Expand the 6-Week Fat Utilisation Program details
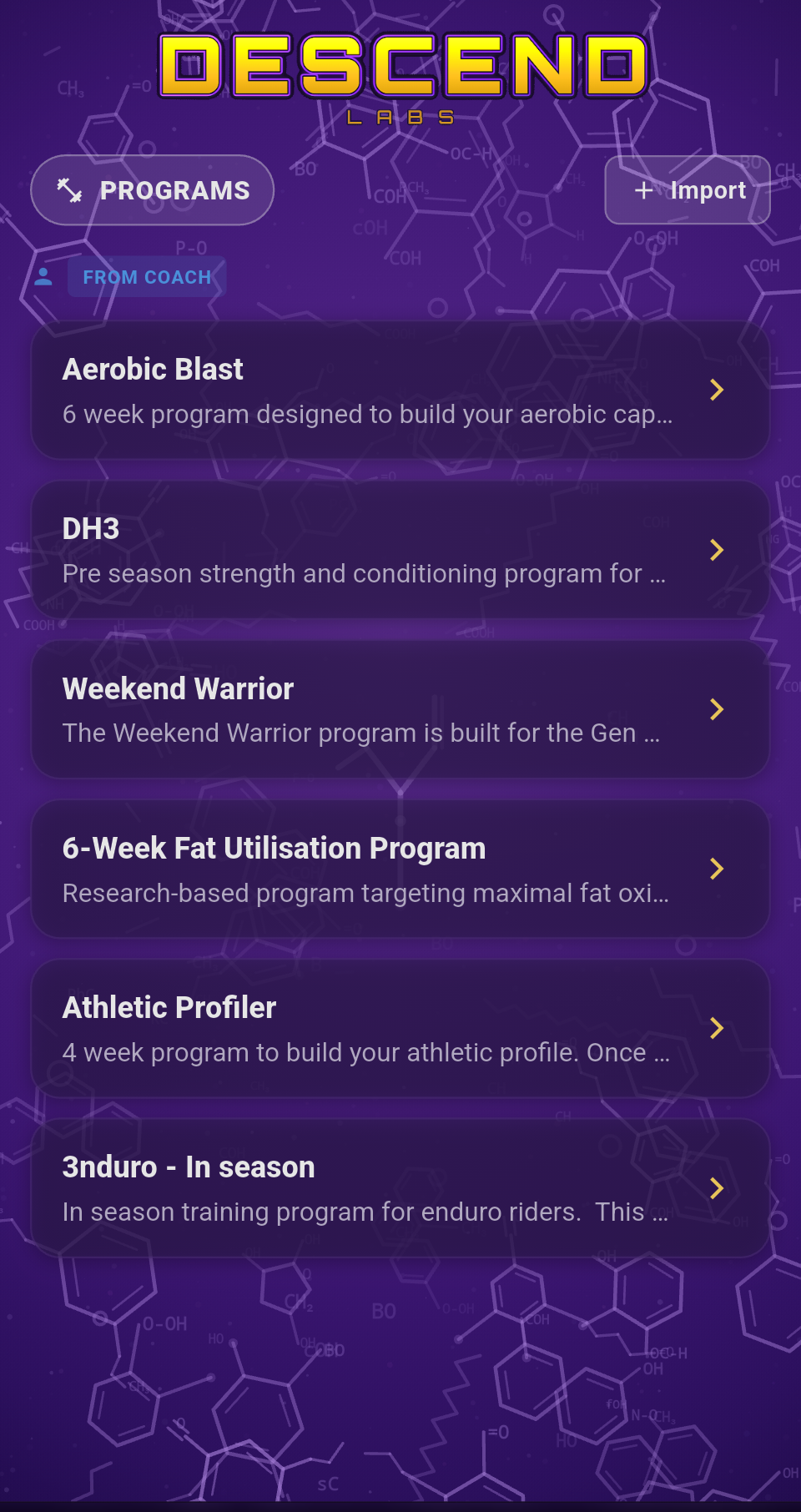This screenshot has height=1512, width=801. (x=717, y=869)
